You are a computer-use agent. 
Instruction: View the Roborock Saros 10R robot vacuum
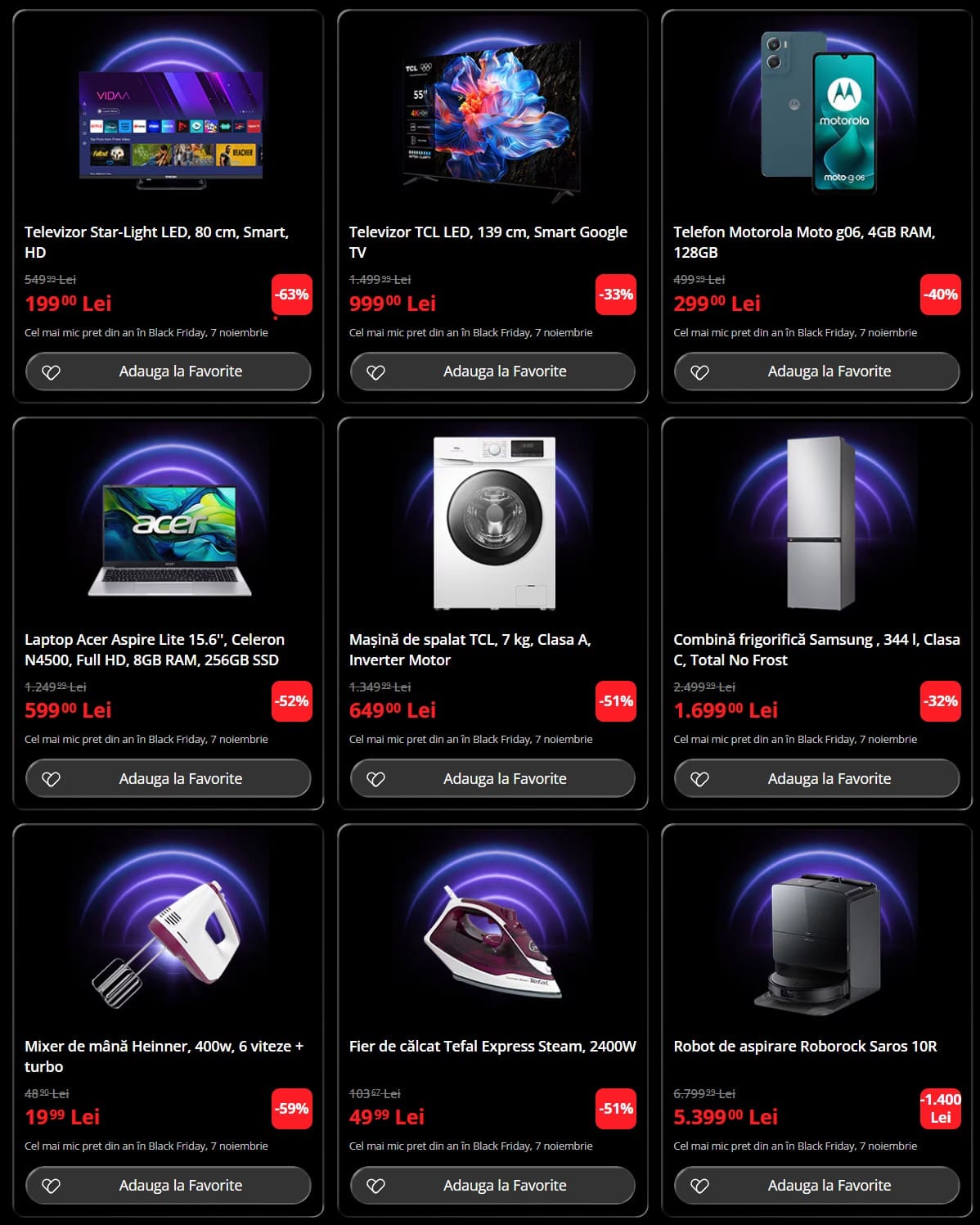[x=805, y=1046]
